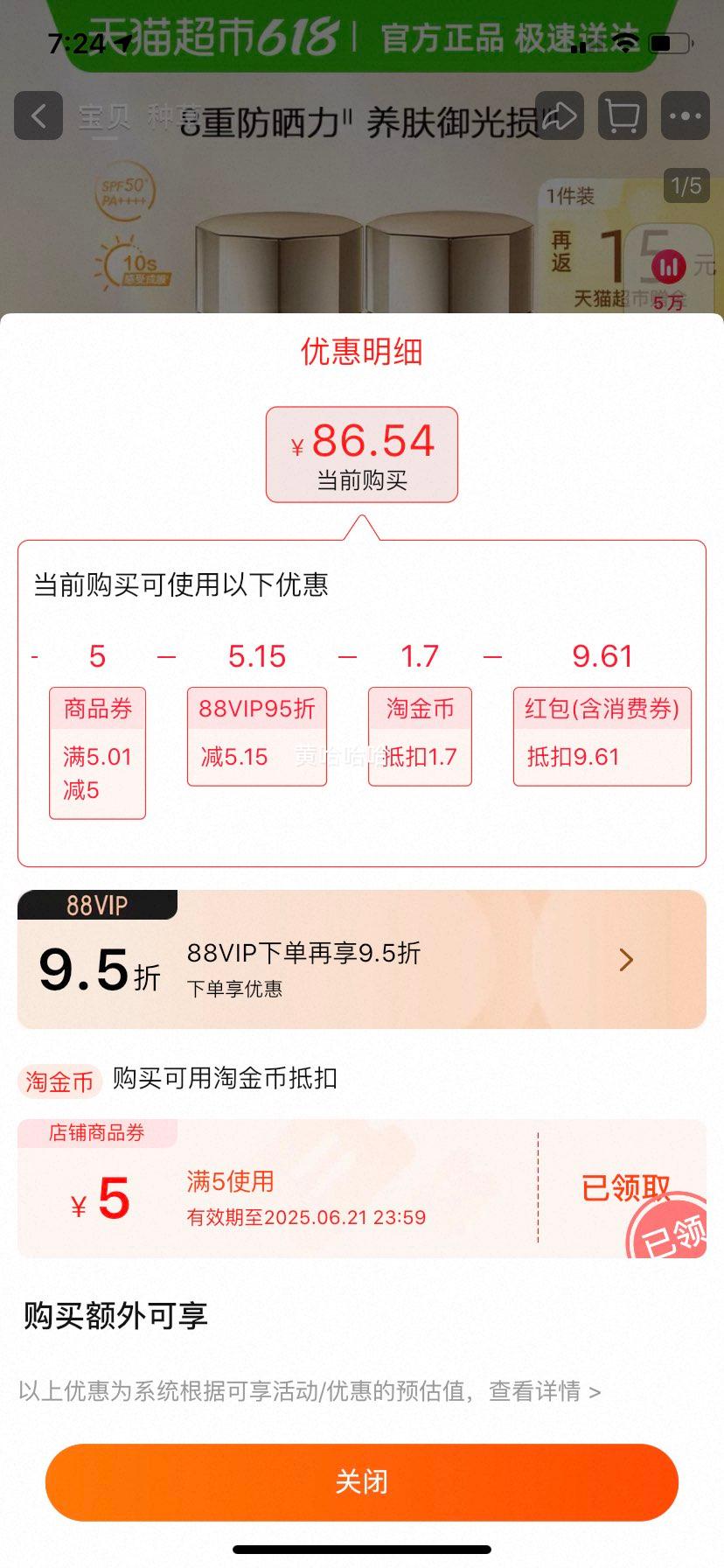724x1568 pixels.
Task: Open the shopping cart
Action: (x=622, y=115)
